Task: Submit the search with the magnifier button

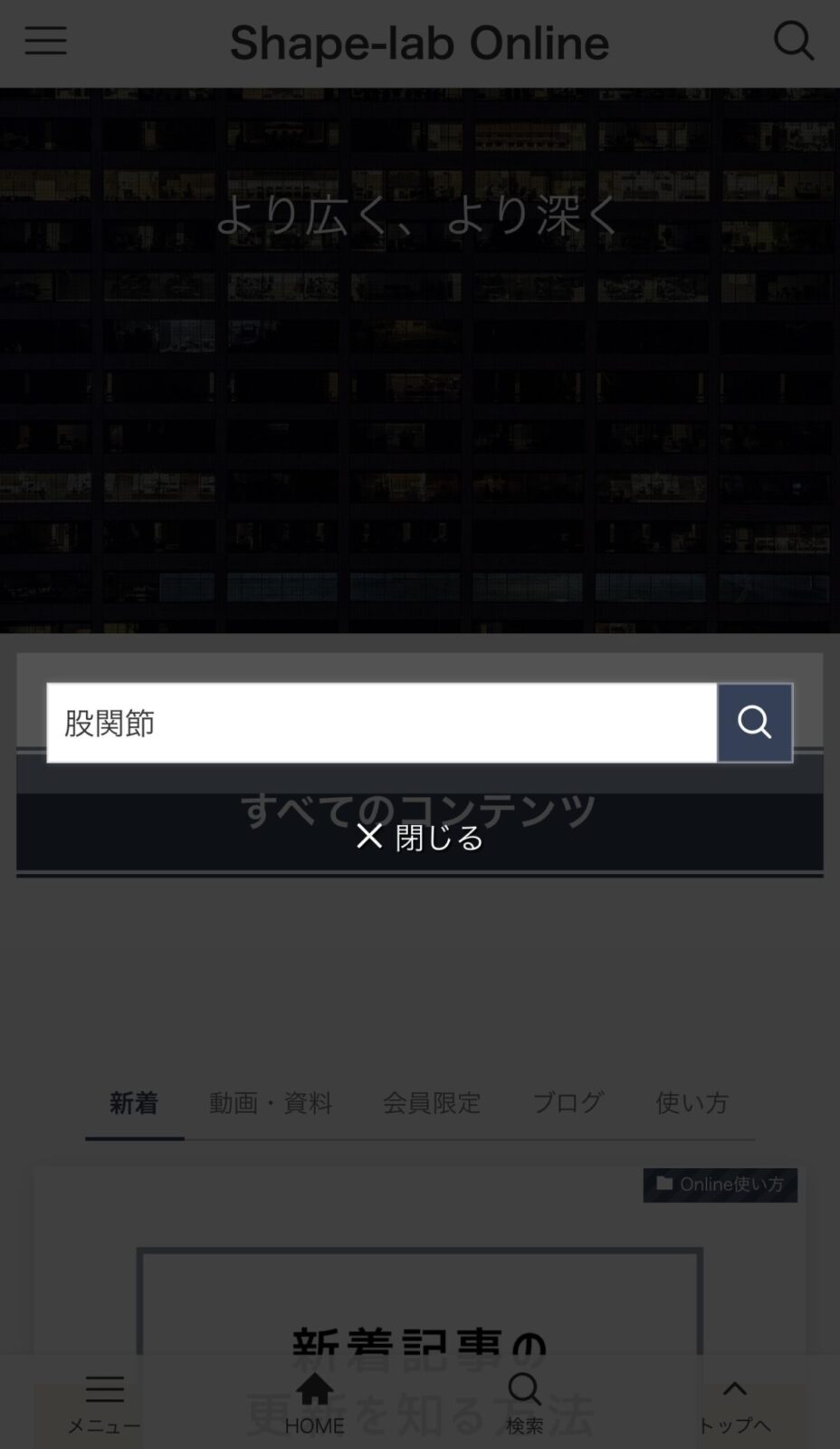Action: [755, 723]
